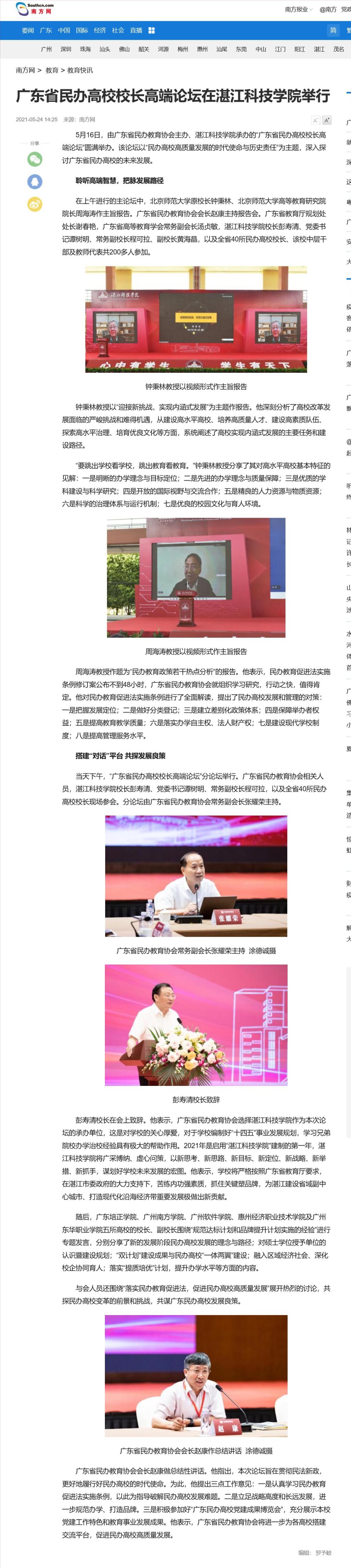Share the article to QQ
This screenshot has width=351, height=1568.
35,181
